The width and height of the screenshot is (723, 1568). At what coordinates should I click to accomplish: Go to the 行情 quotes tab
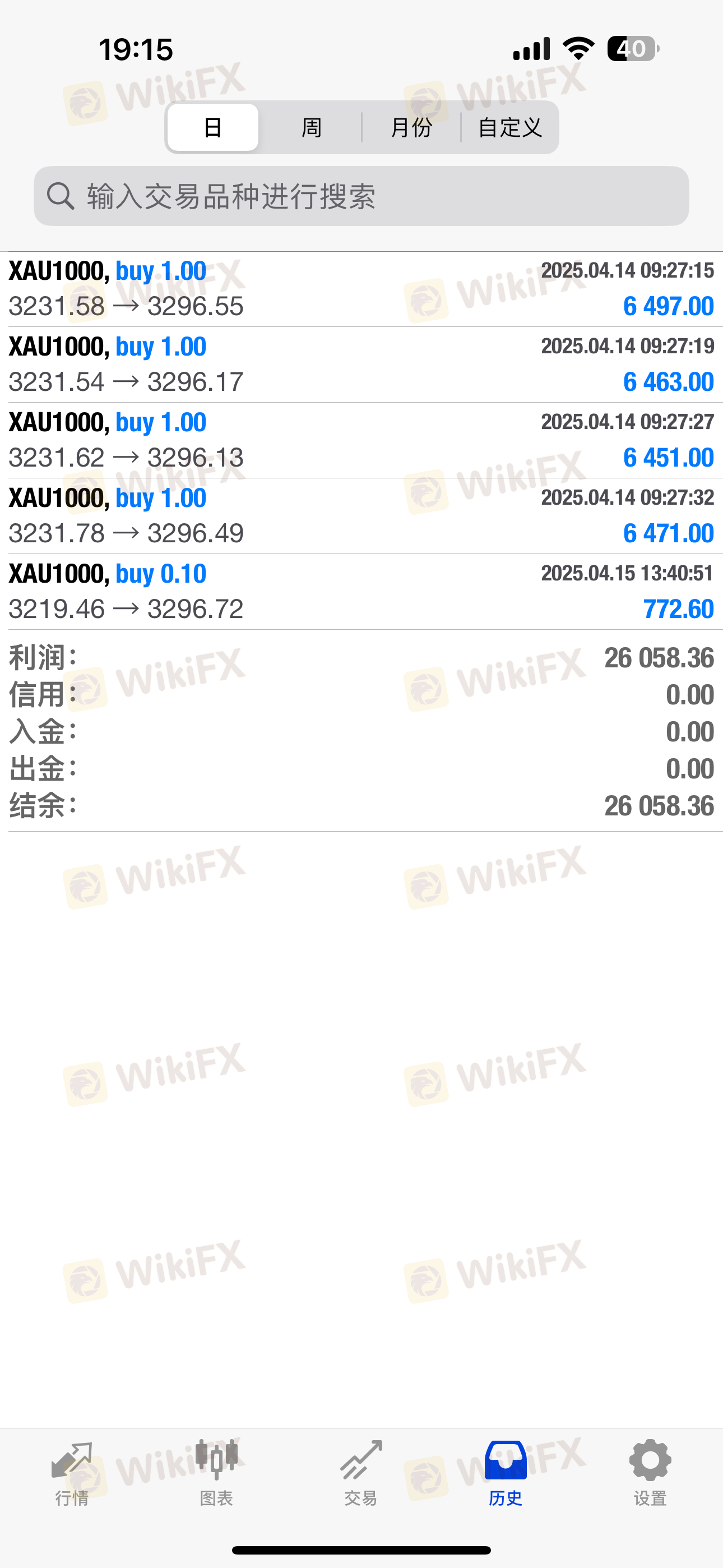click(x=72, y=1474)
